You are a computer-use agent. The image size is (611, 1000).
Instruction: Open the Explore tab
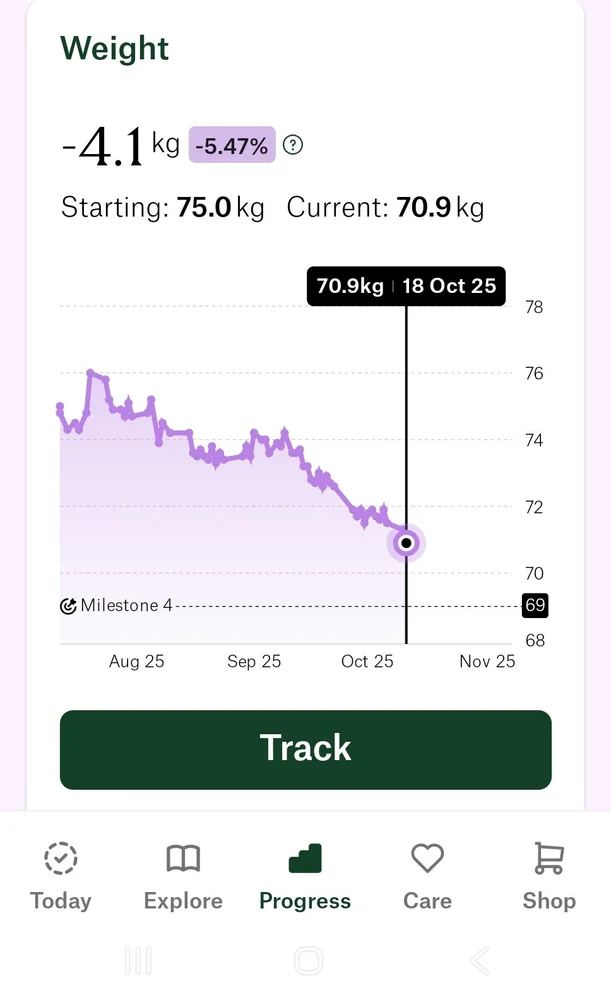click(183, 877)
